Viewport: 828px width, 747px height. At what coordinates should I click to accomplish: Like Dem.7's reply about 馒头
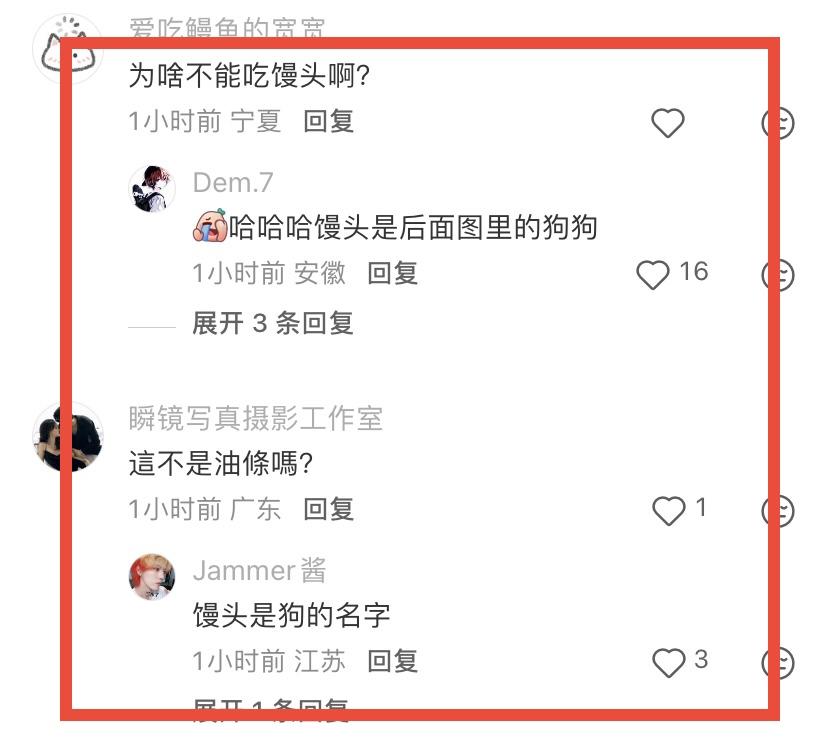[653, 274]
